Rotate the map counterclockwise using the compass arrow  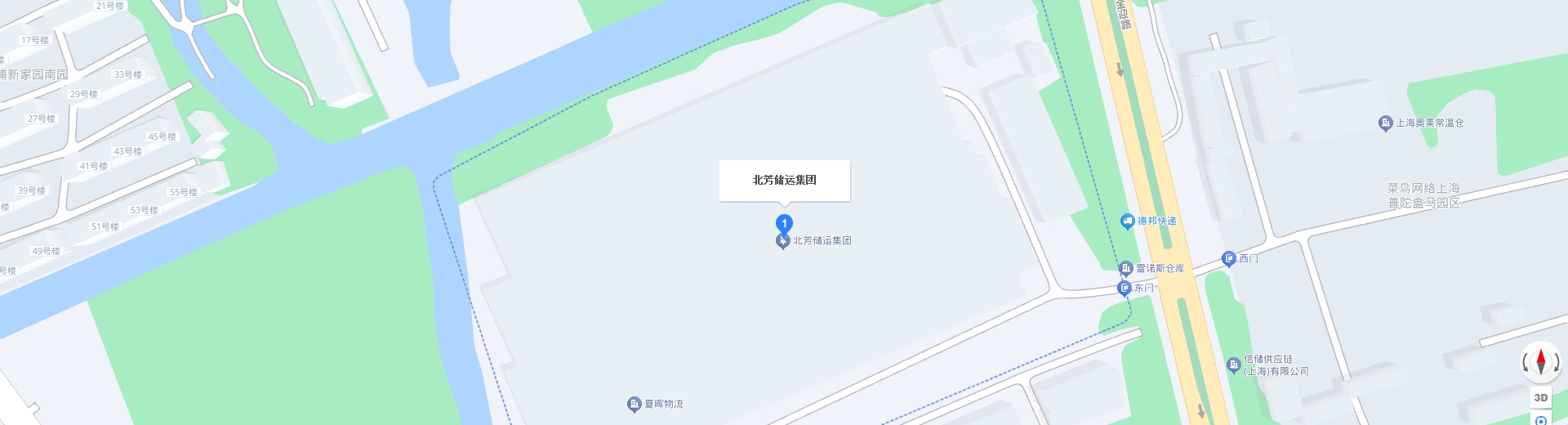point(1525,363)
